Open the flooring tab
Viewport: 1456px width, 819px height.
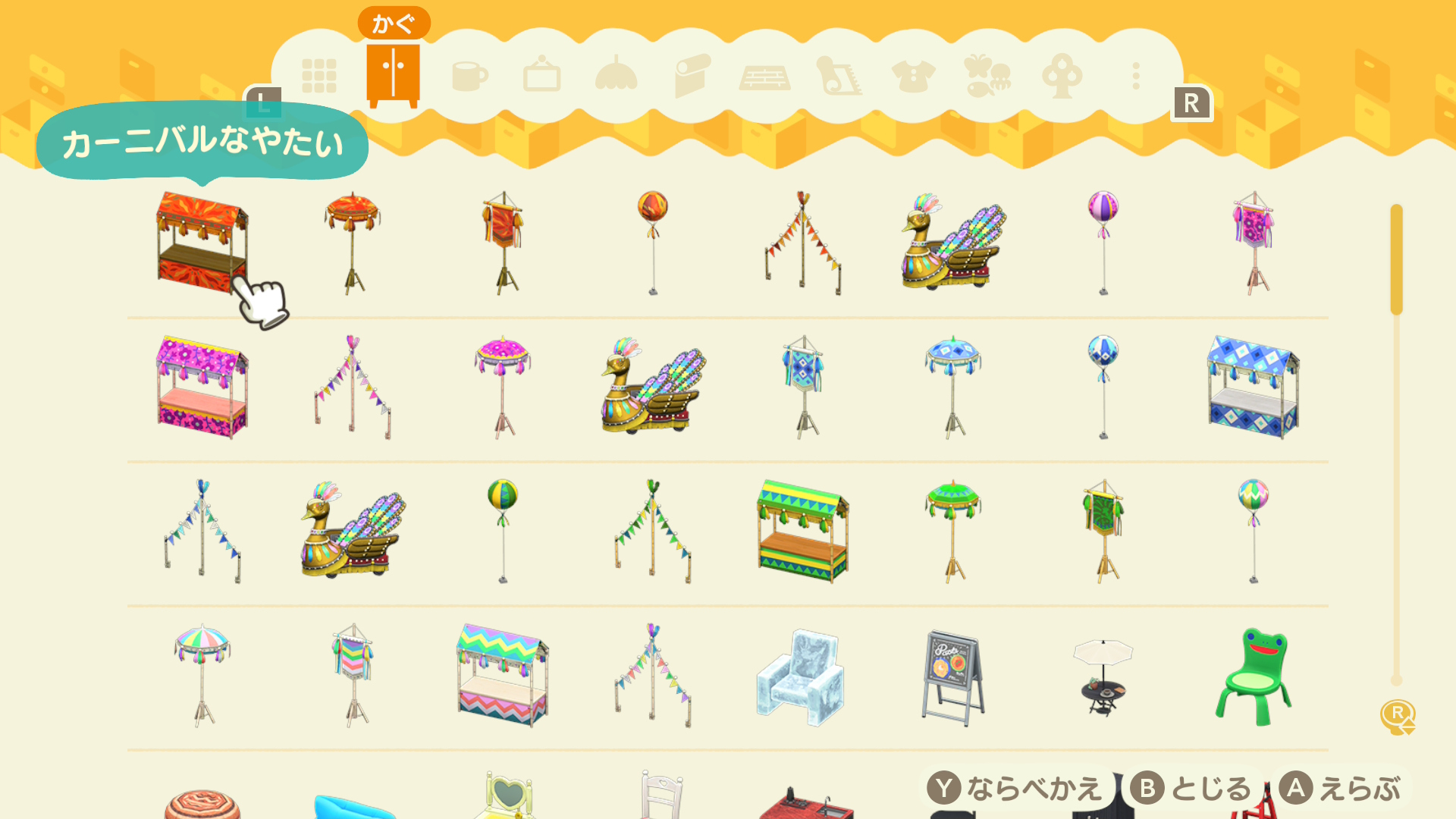click(x=764, y=77)
